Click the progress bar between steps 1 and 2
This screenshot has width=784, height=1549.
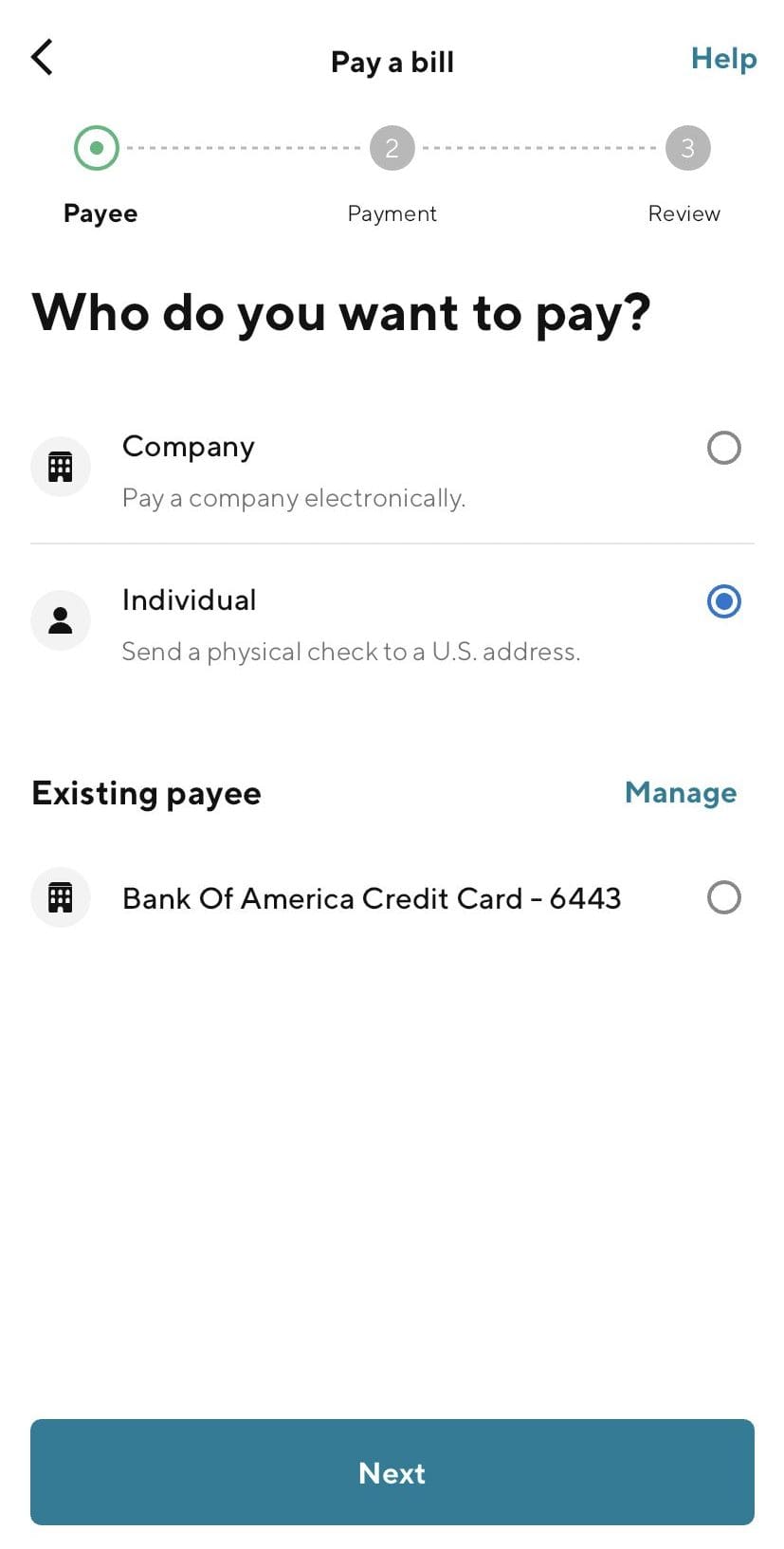coord(244,147)
